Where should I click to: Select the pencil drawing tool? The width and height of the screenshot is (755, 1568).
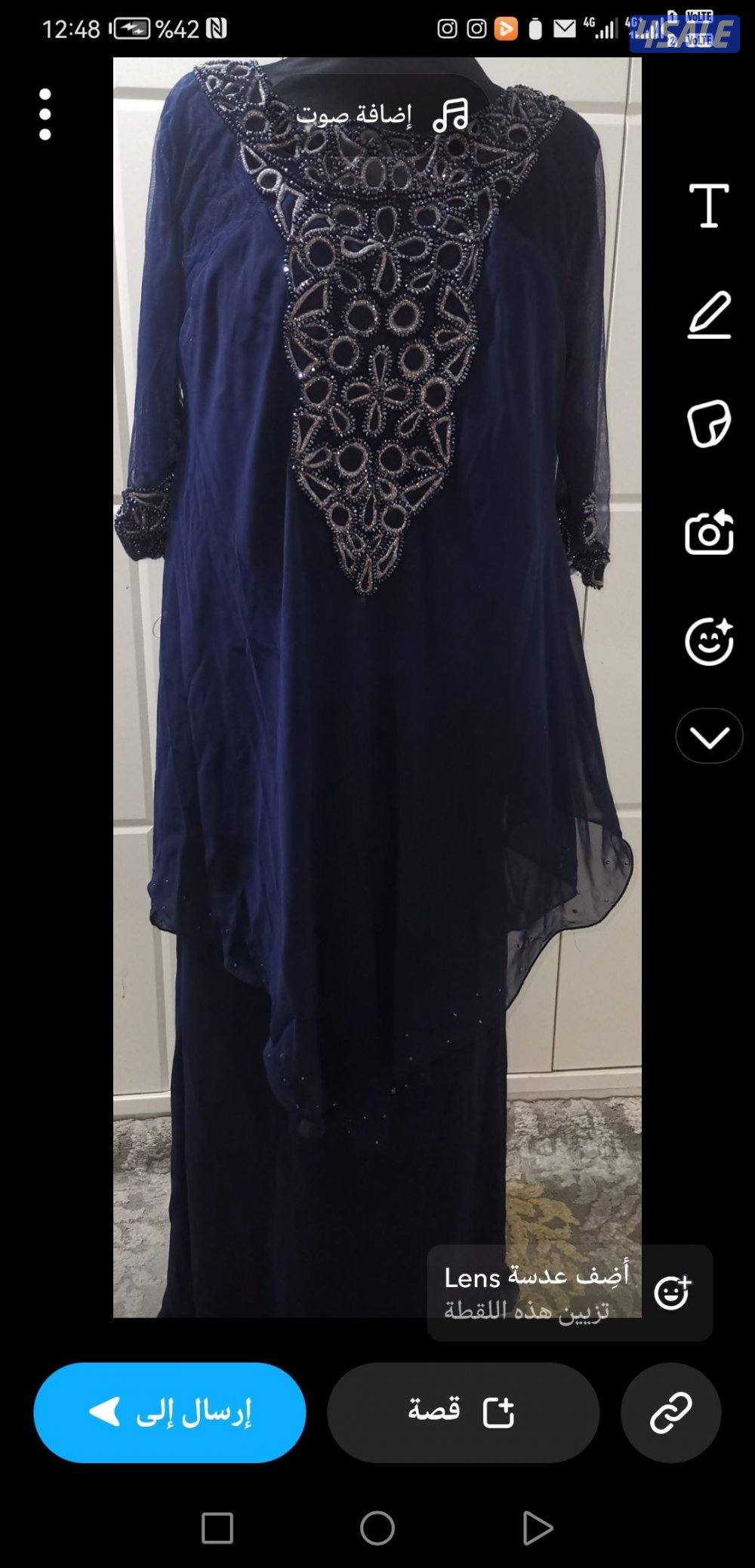pos(709,315)
